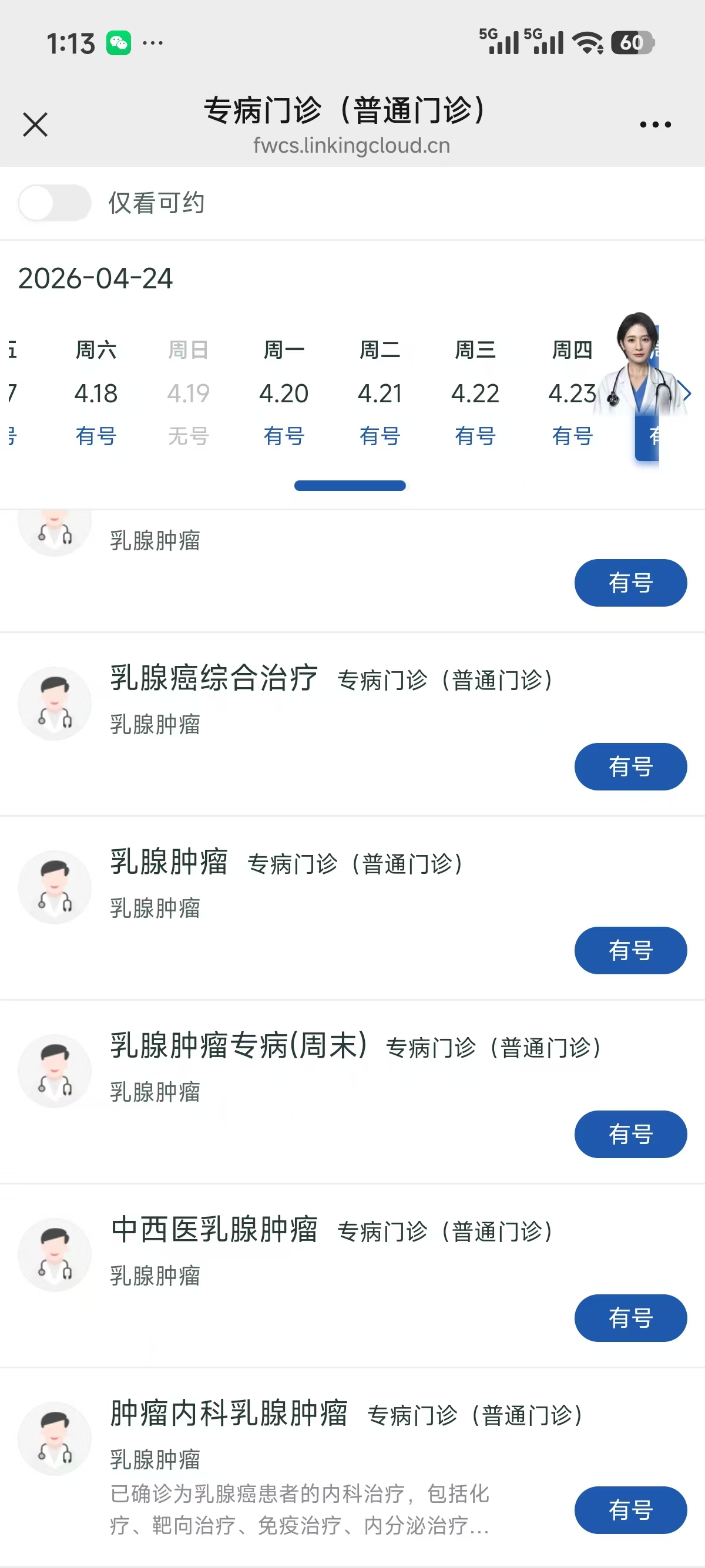This screenshot has height=1568, width=705.
Task: Tap 有号 for 乳腺癌综合治疗
Action: tap(630, 766)
